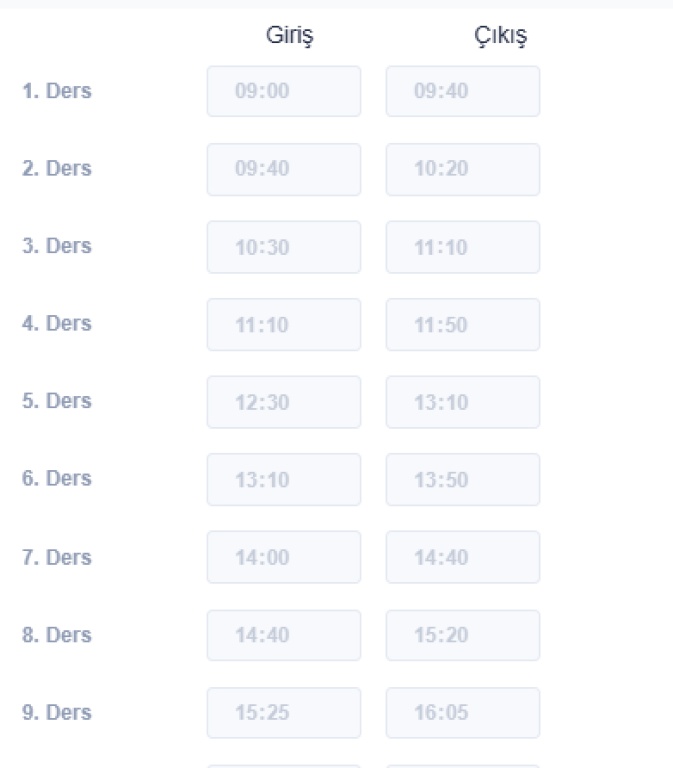Tap the 6. Ders Giriş time field
The width and height of the screenshot is (673, 768).
coord(283,479)
